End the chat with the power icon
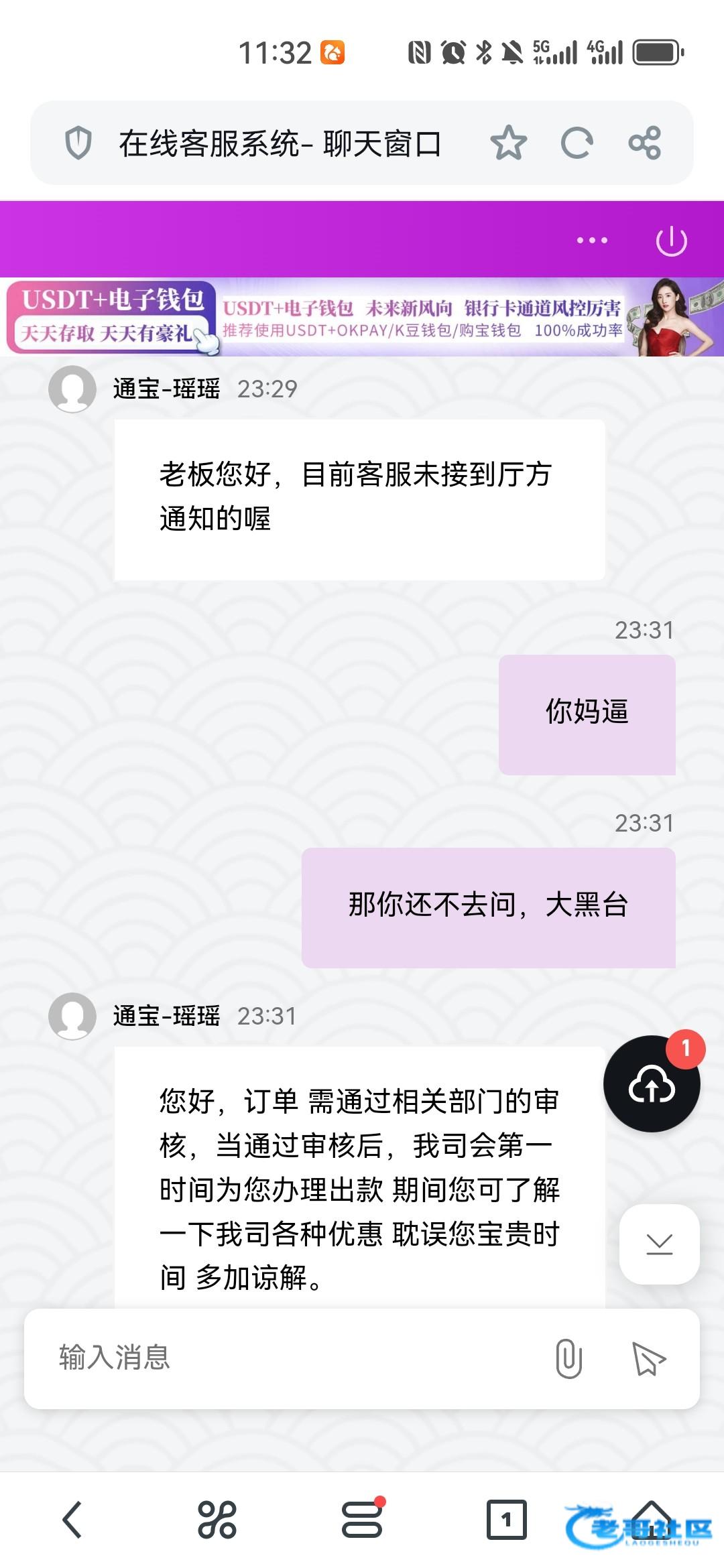This screenshot has width=724, height=1568. pyautogui.click(x=671, y=241)
